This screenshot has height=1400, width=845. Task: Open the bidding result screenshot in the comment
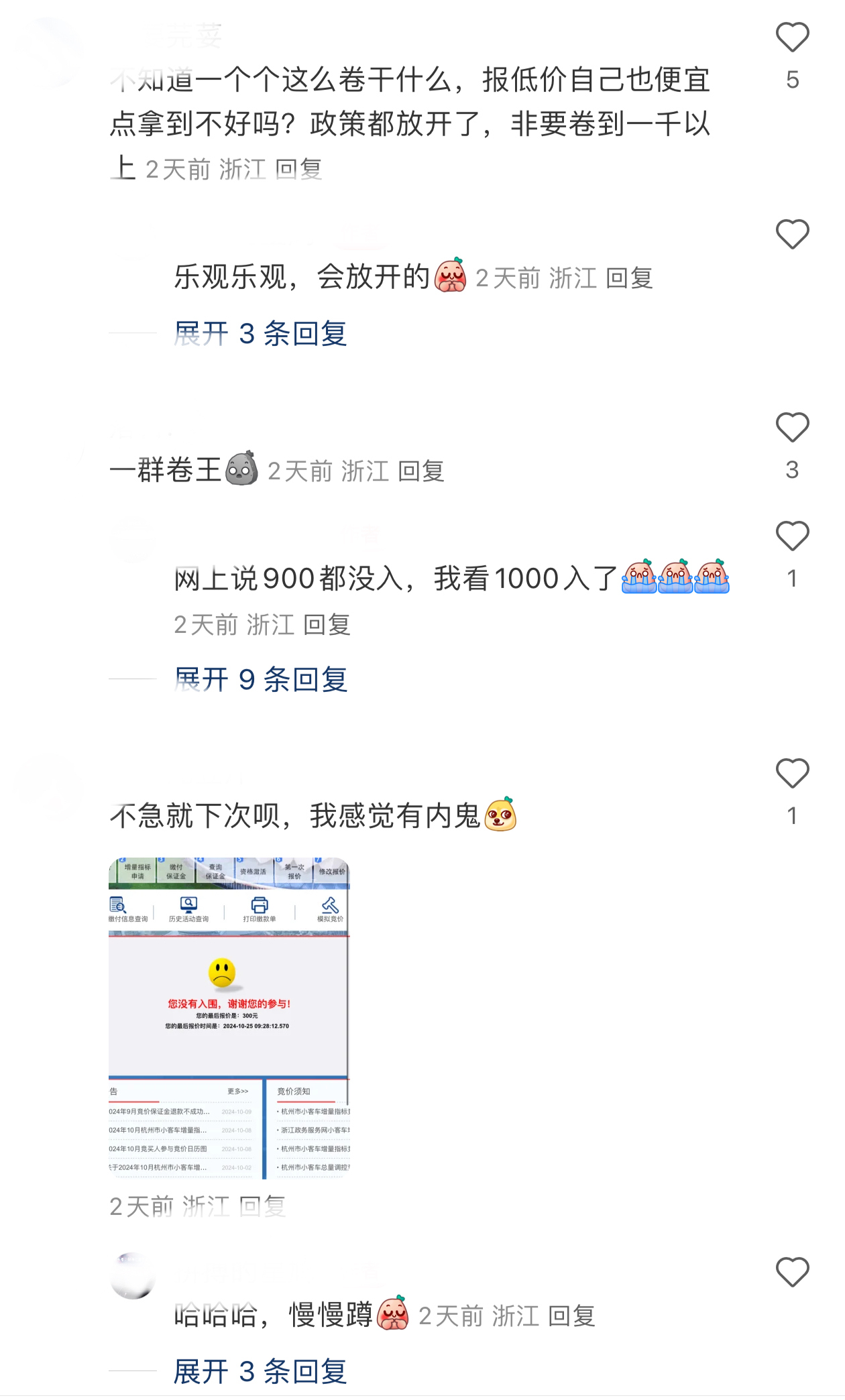229,1018
